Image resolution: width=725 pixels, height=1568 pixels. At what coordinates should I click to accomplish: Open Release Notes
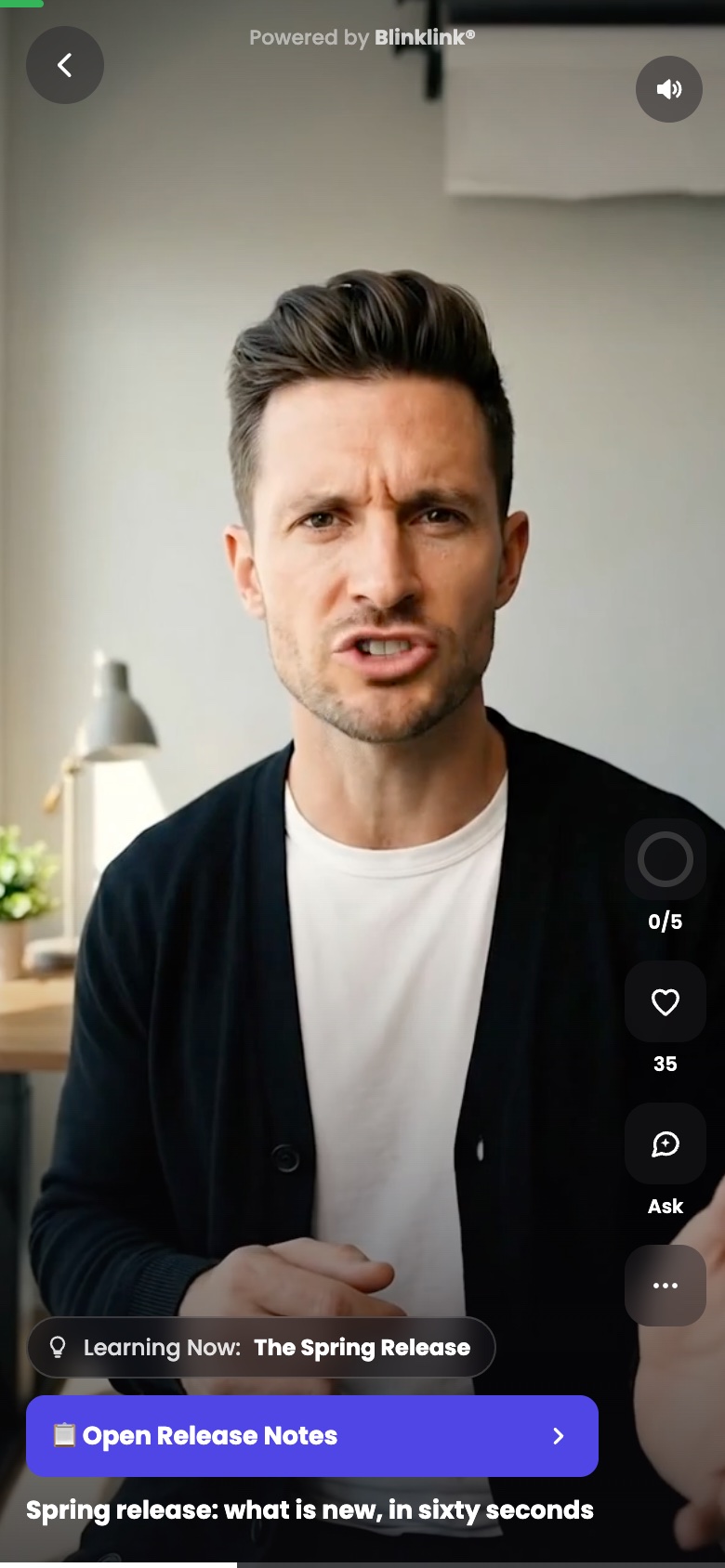click(x=312, y=1436)
